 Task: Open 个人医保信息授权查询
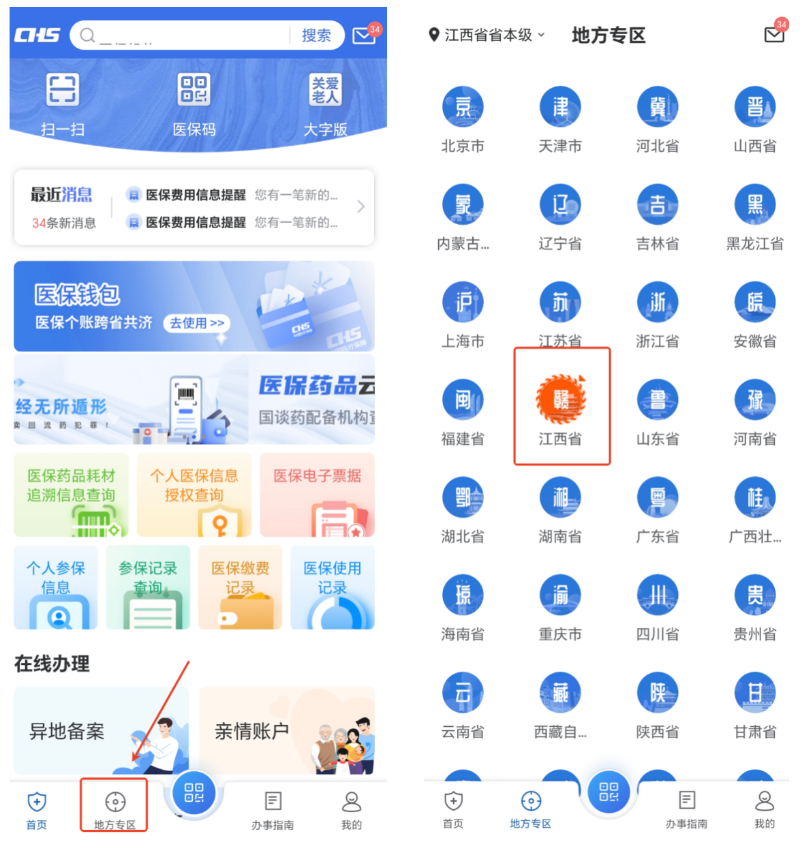click(x=194, y=495)
